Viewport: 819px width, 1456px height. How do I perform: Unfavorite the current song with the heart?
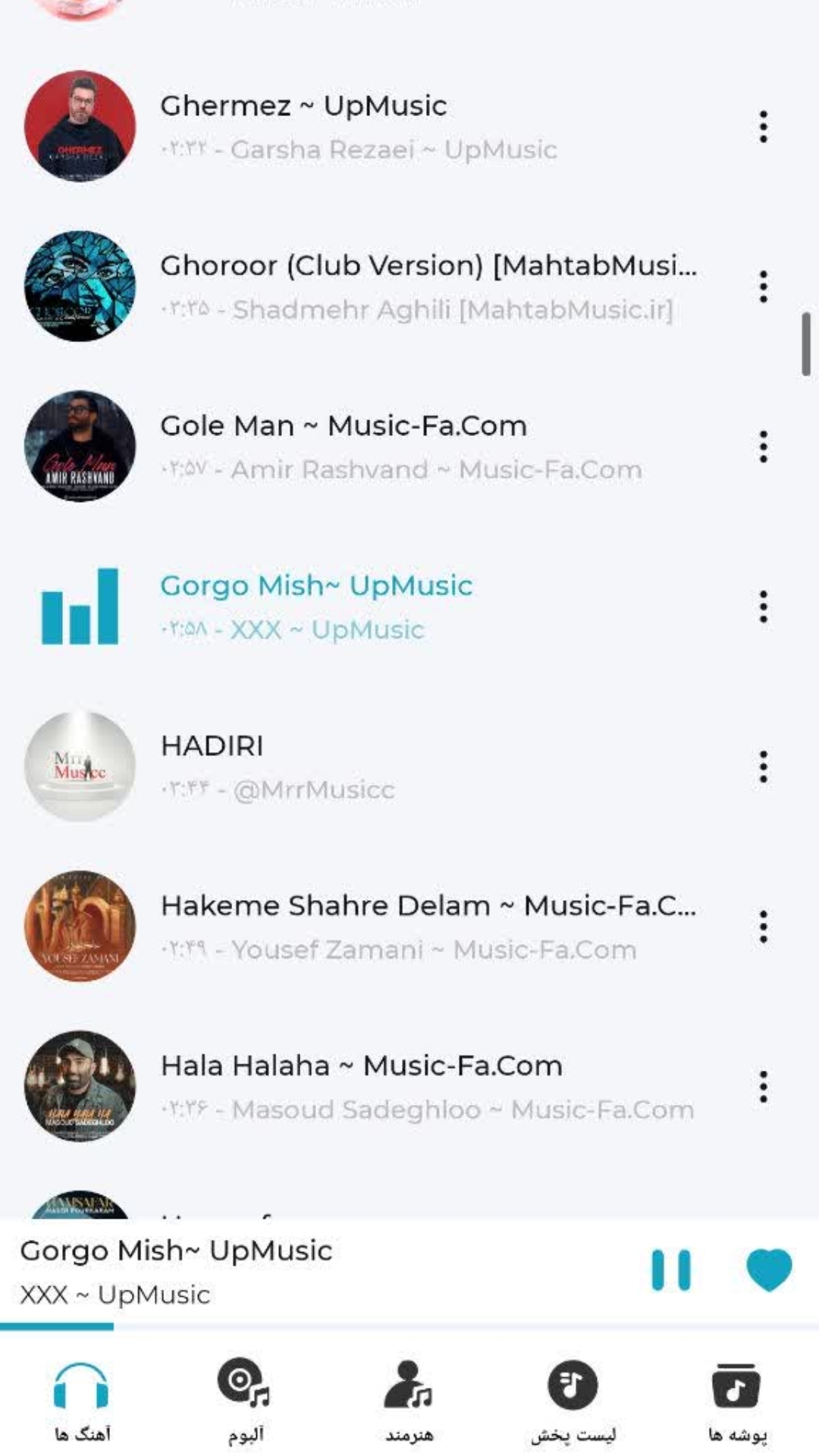pos(769,1269)
